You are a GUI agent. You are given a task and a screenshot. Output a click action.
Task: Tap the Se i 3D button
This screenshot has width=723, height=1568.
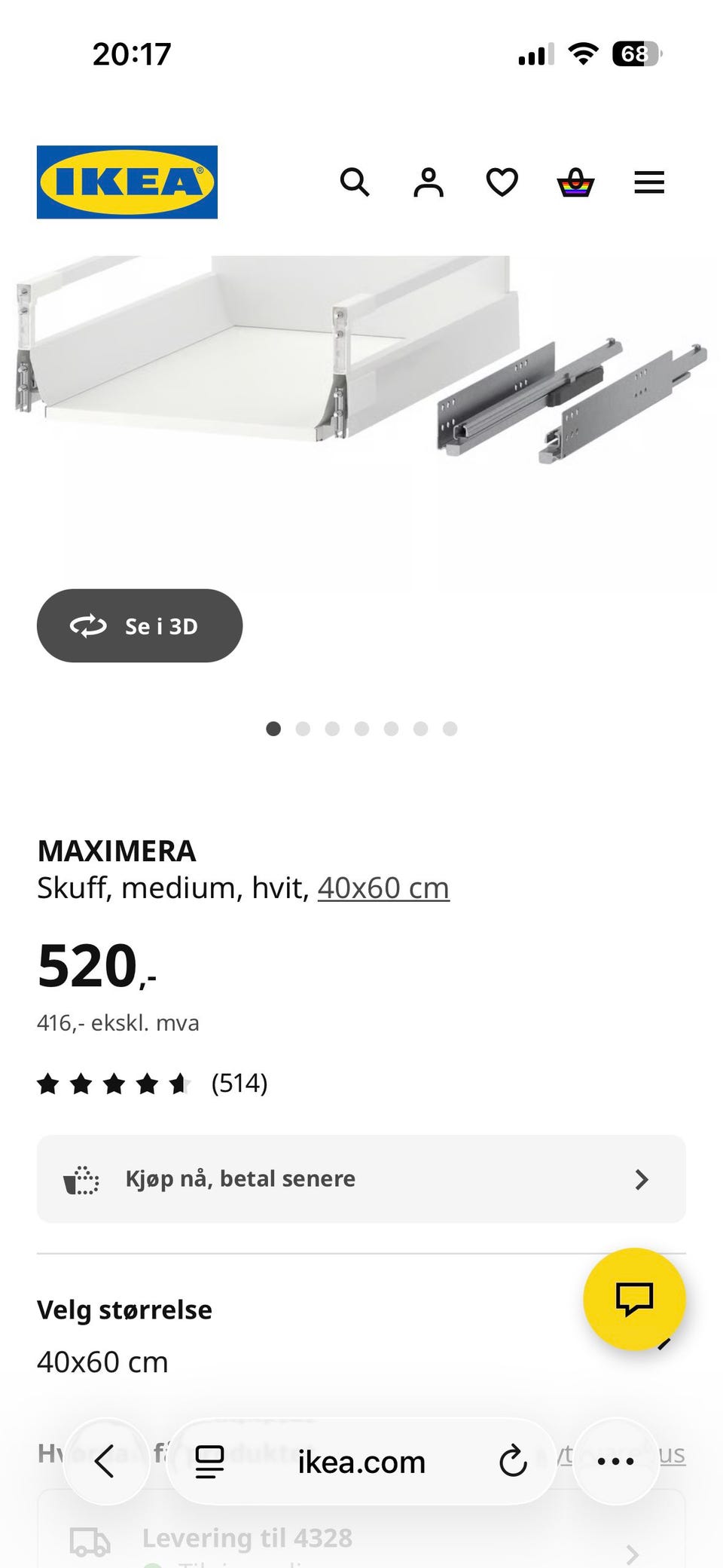coord(139,626)
